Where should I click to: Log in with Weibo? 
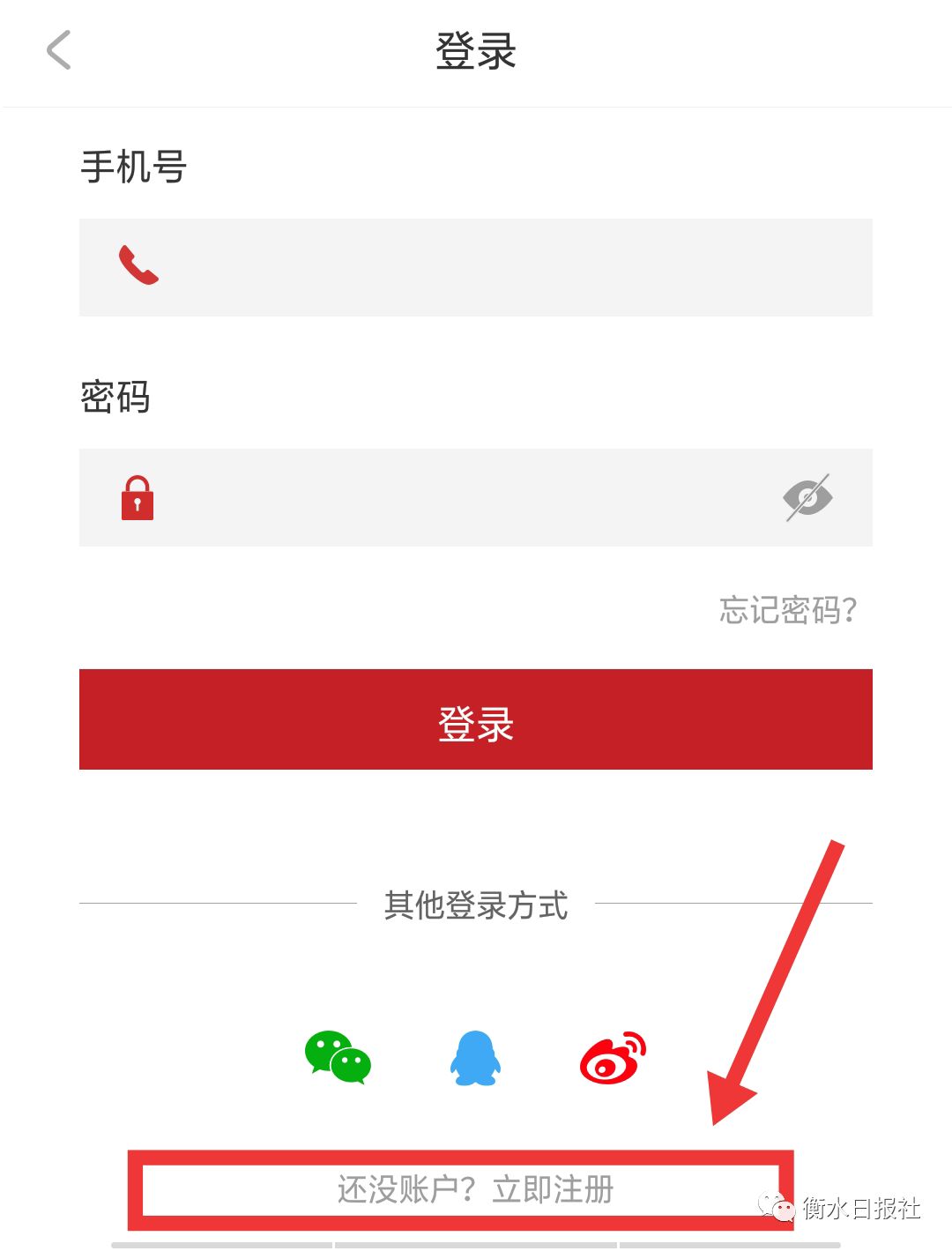pyautogui.click(x=613, y=1057)
